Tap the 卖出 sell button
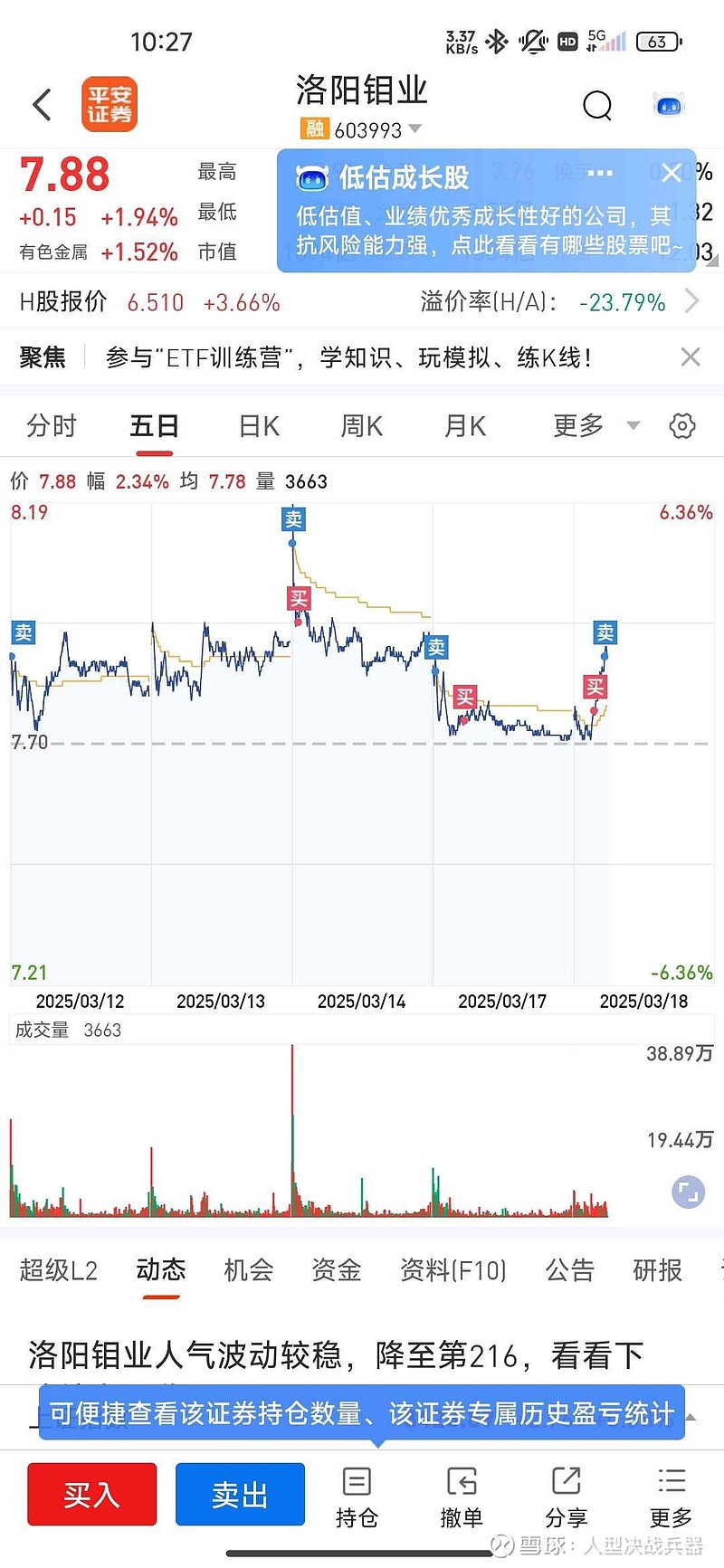Screen dimensions: 724x1568 tap(240, 1495)
